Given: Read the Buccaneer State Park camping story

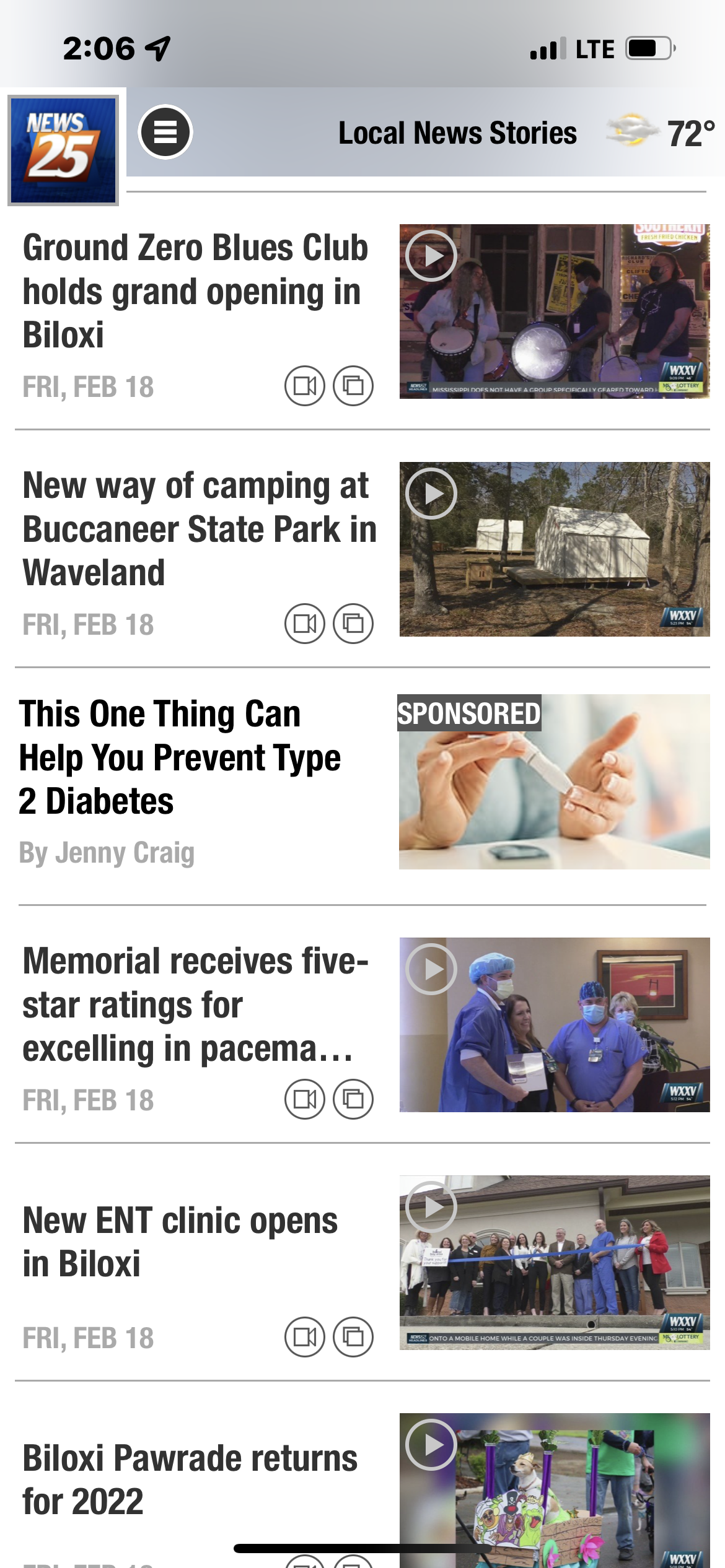Looking at the screenshot, I should pos(200,529).
